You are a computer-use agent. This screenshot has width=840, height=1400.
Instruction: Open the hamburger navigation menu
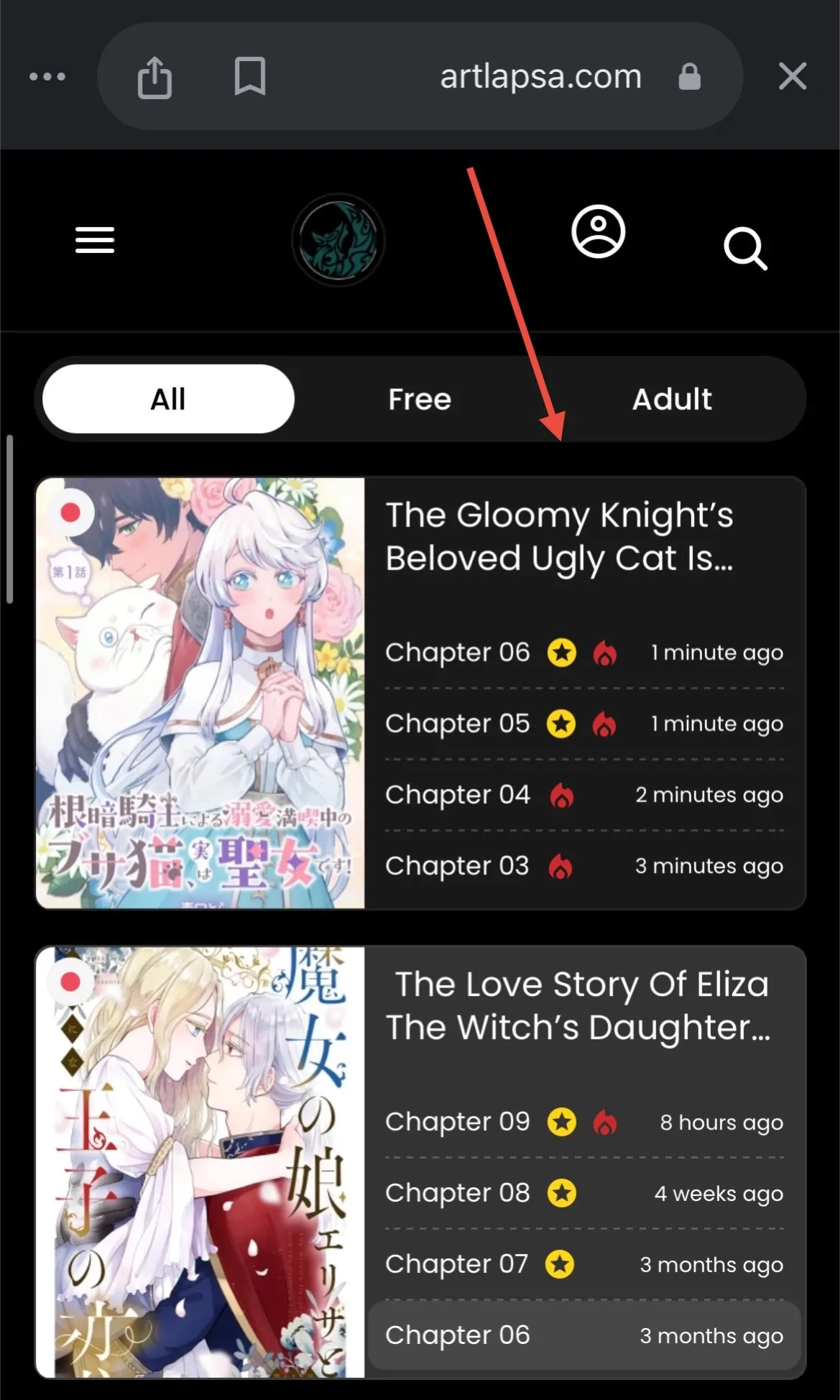tap(95, 240)
